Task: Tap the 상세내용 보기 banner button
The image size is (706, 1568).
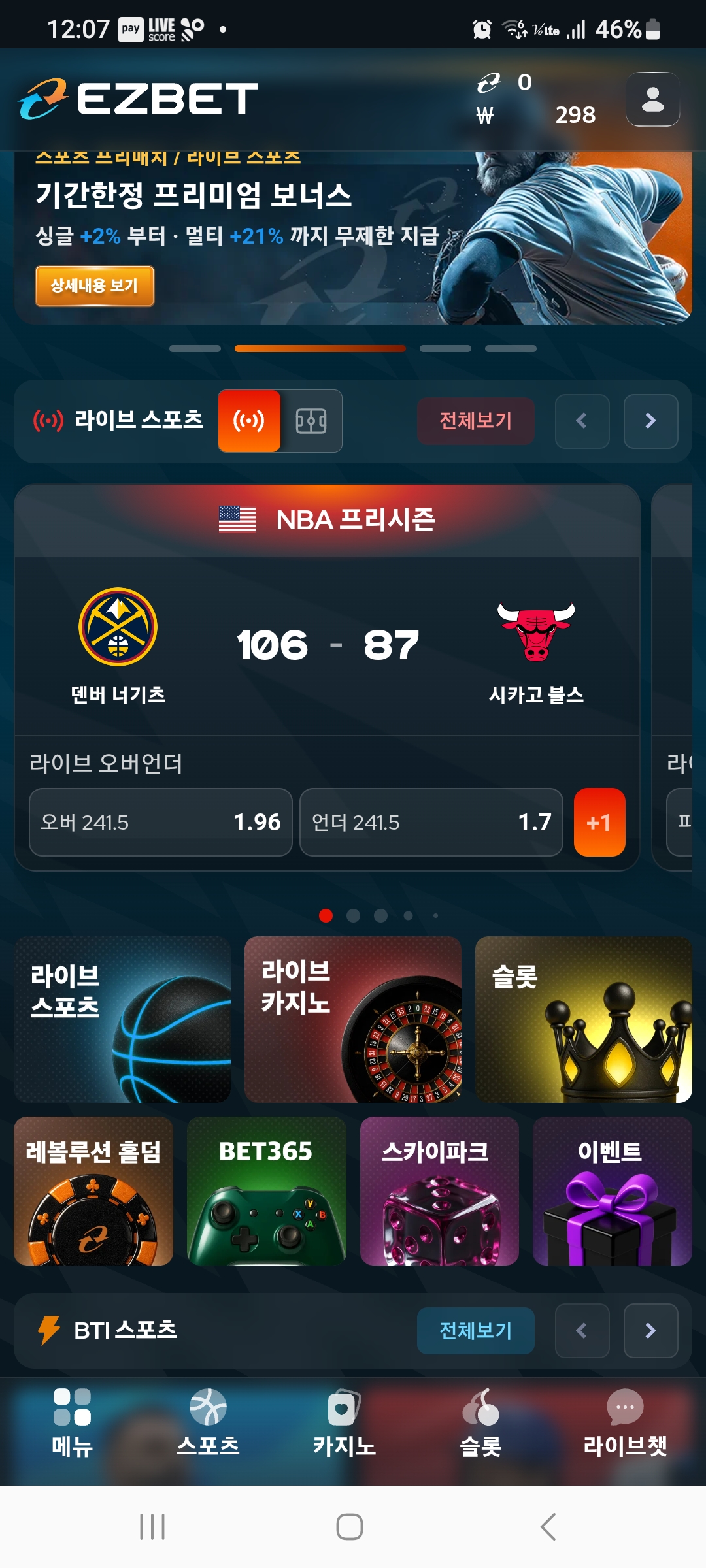Action: (x=95, y=286)
